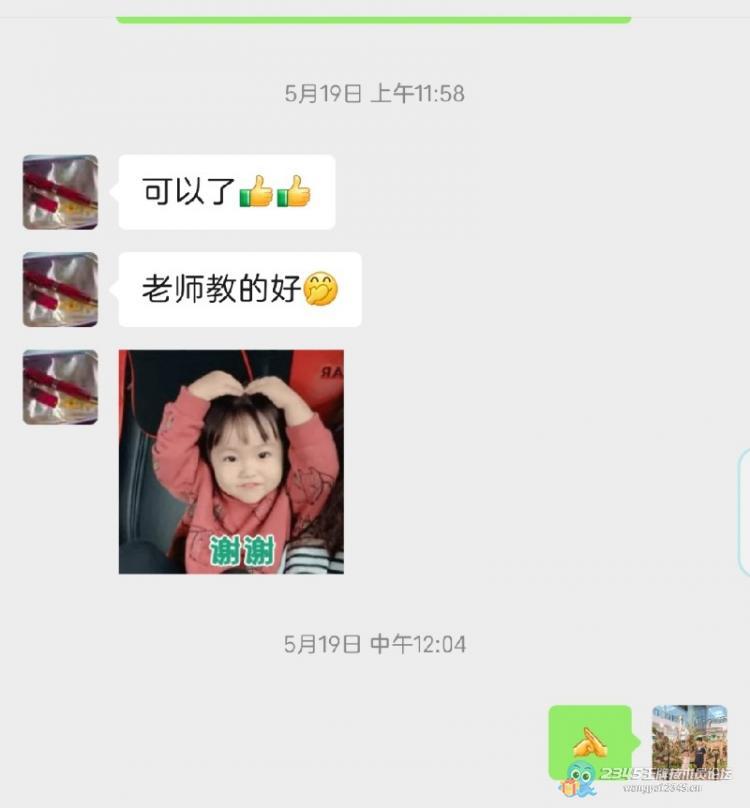The width and height of the screenshot is (750, 808).
Task: Open sender's avatar beside the 老师教的好 message
Action: (x=60, y=289)
